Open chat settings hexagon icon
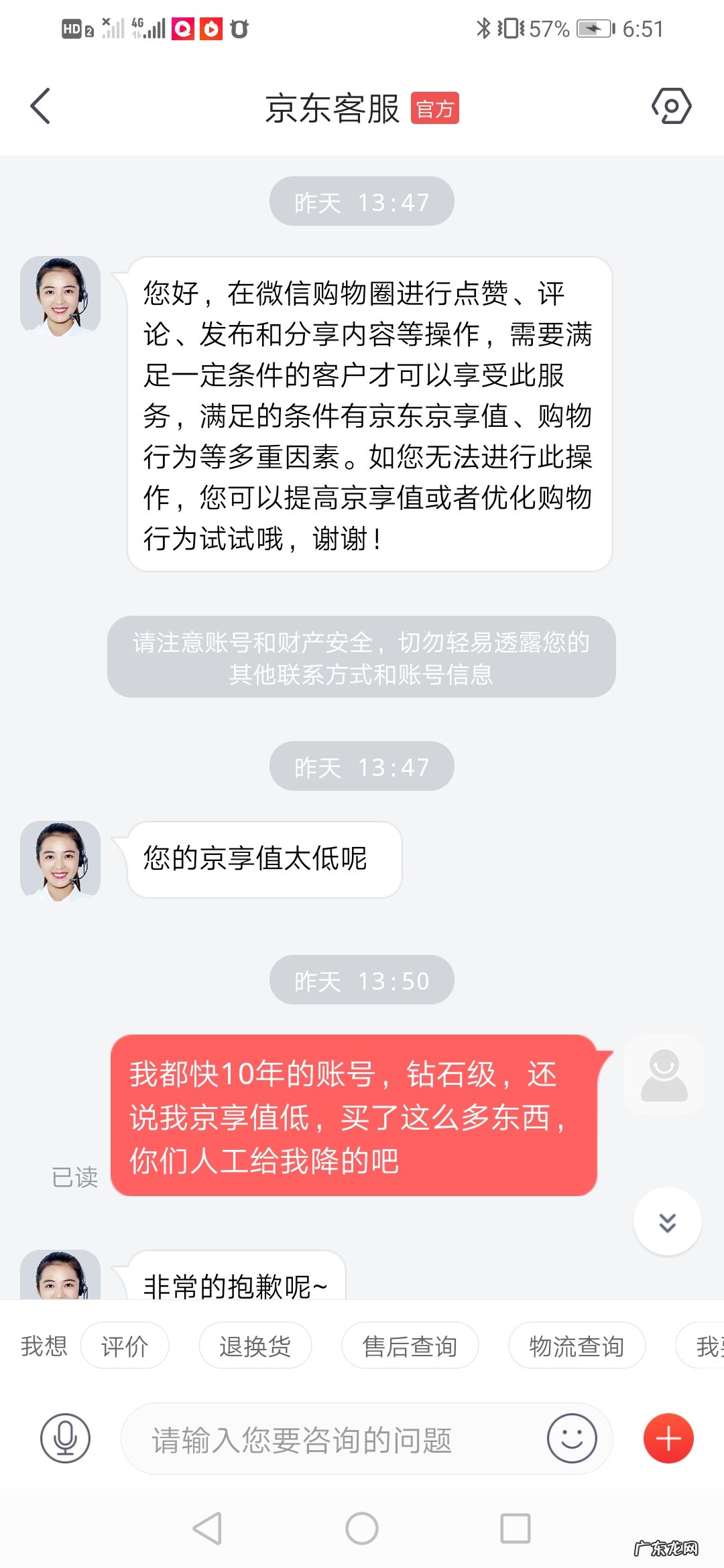Image resolution: width=724 pixels, height=1568 pixels. tap(671, 107)
